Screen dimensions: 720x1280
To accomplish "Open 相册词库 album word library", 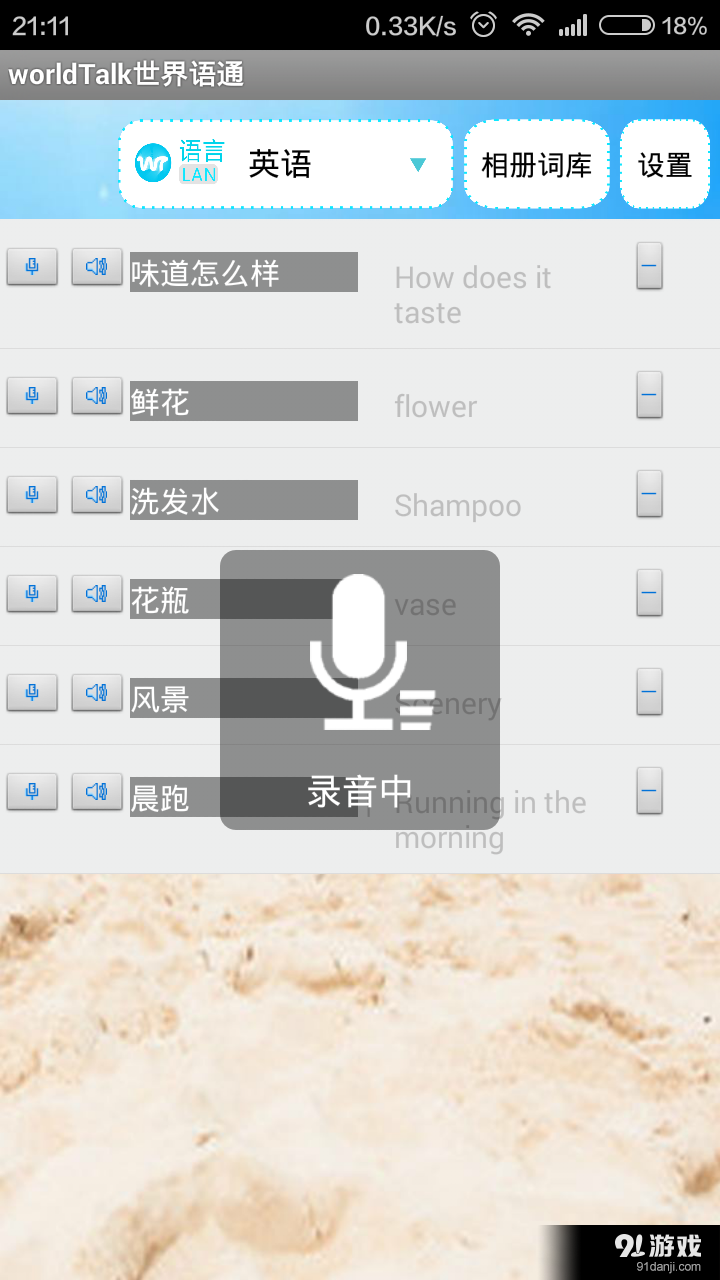I will click(536, 163).
